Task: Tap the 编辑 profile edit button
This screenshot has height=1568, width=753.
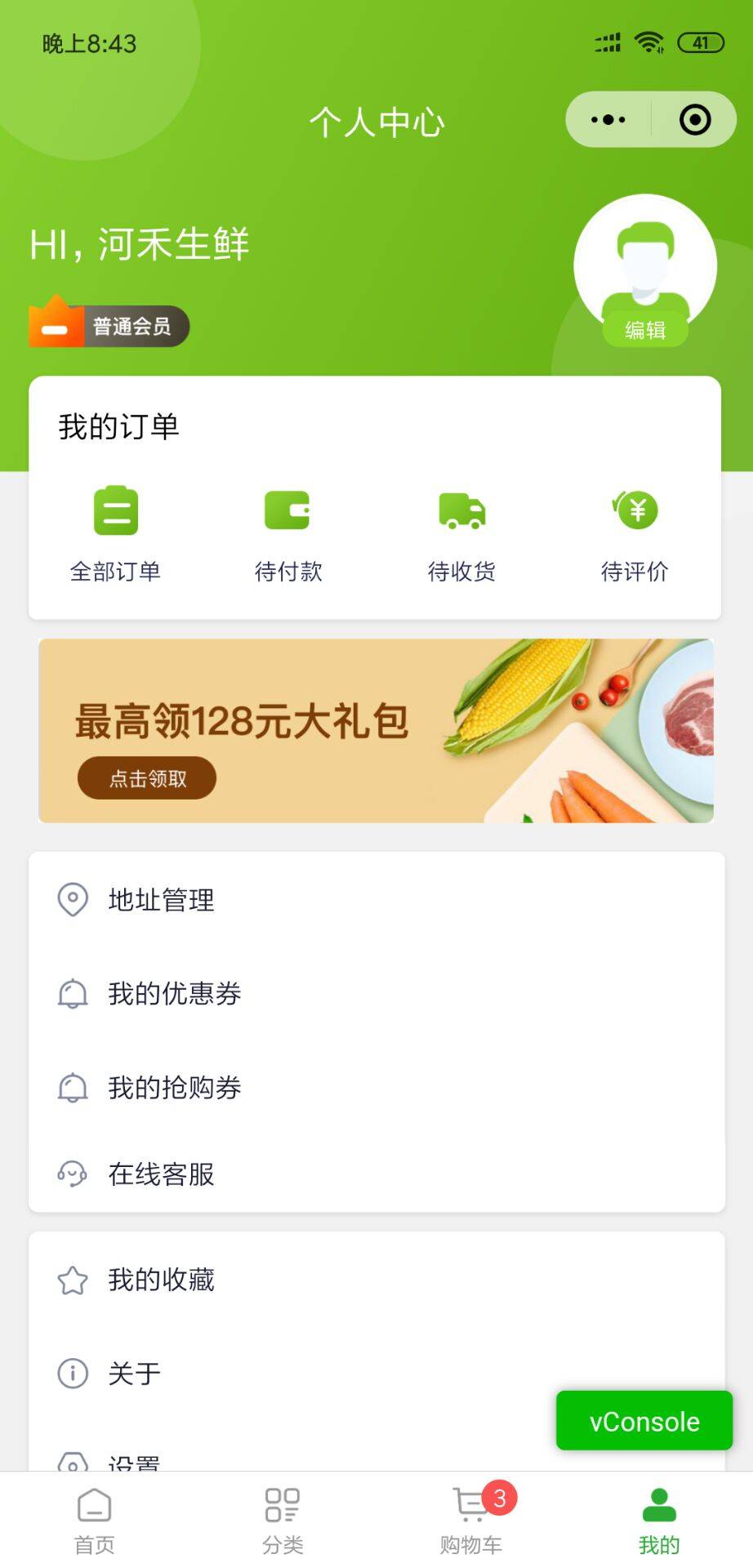Action: (x=644, y=330)
